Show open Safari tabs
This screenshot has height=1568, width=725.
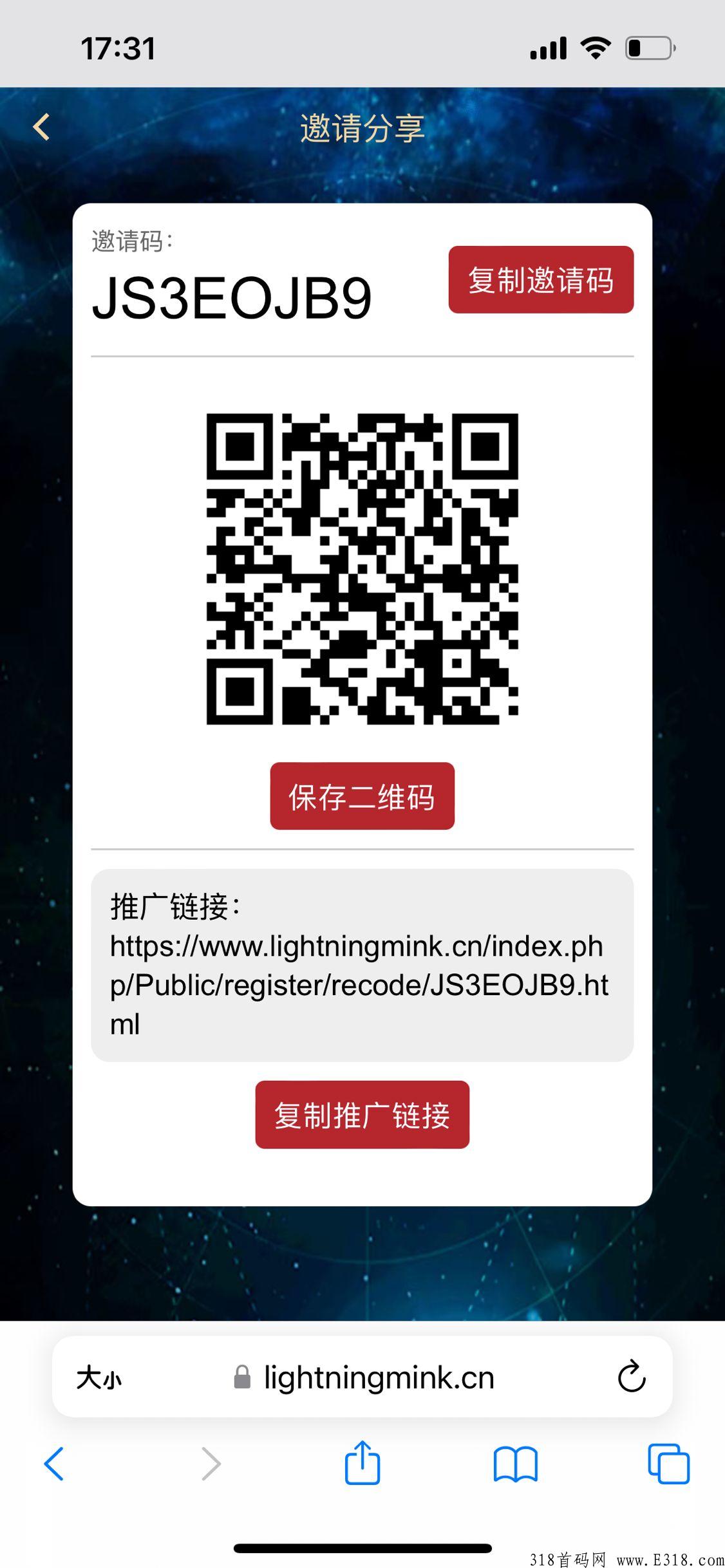pyautogui.click(x=669, y=1464)
